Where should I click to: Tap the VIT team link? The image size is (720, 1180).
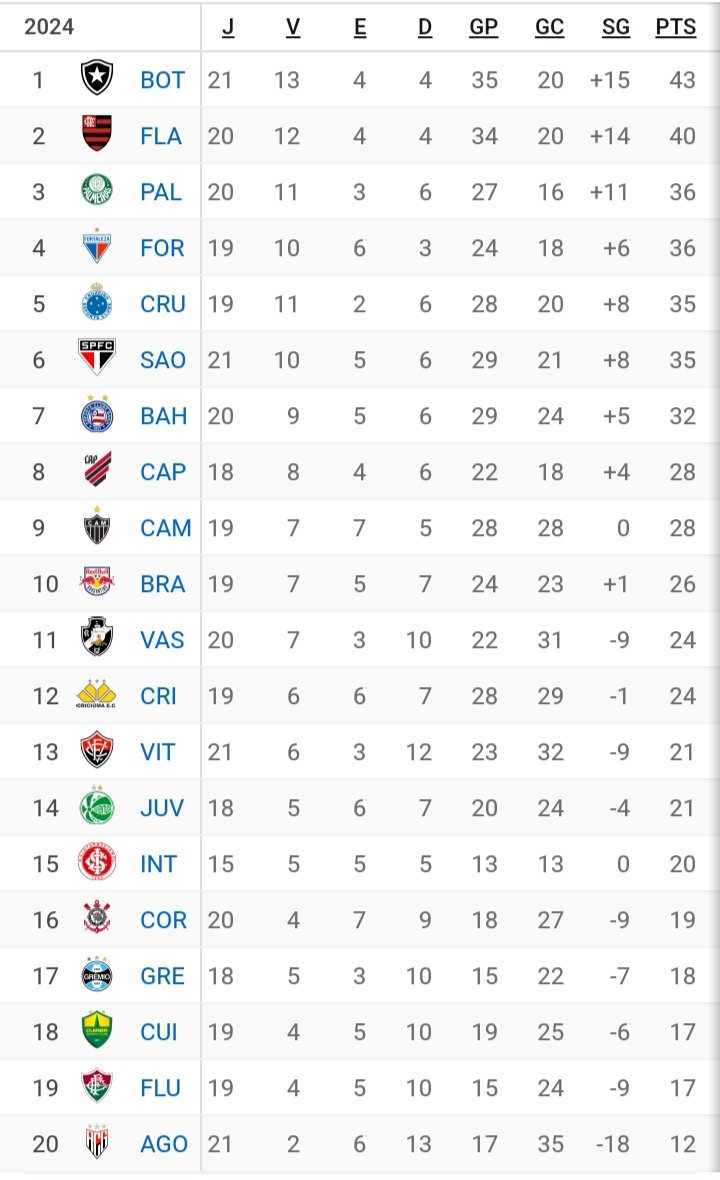pos(158,752)
